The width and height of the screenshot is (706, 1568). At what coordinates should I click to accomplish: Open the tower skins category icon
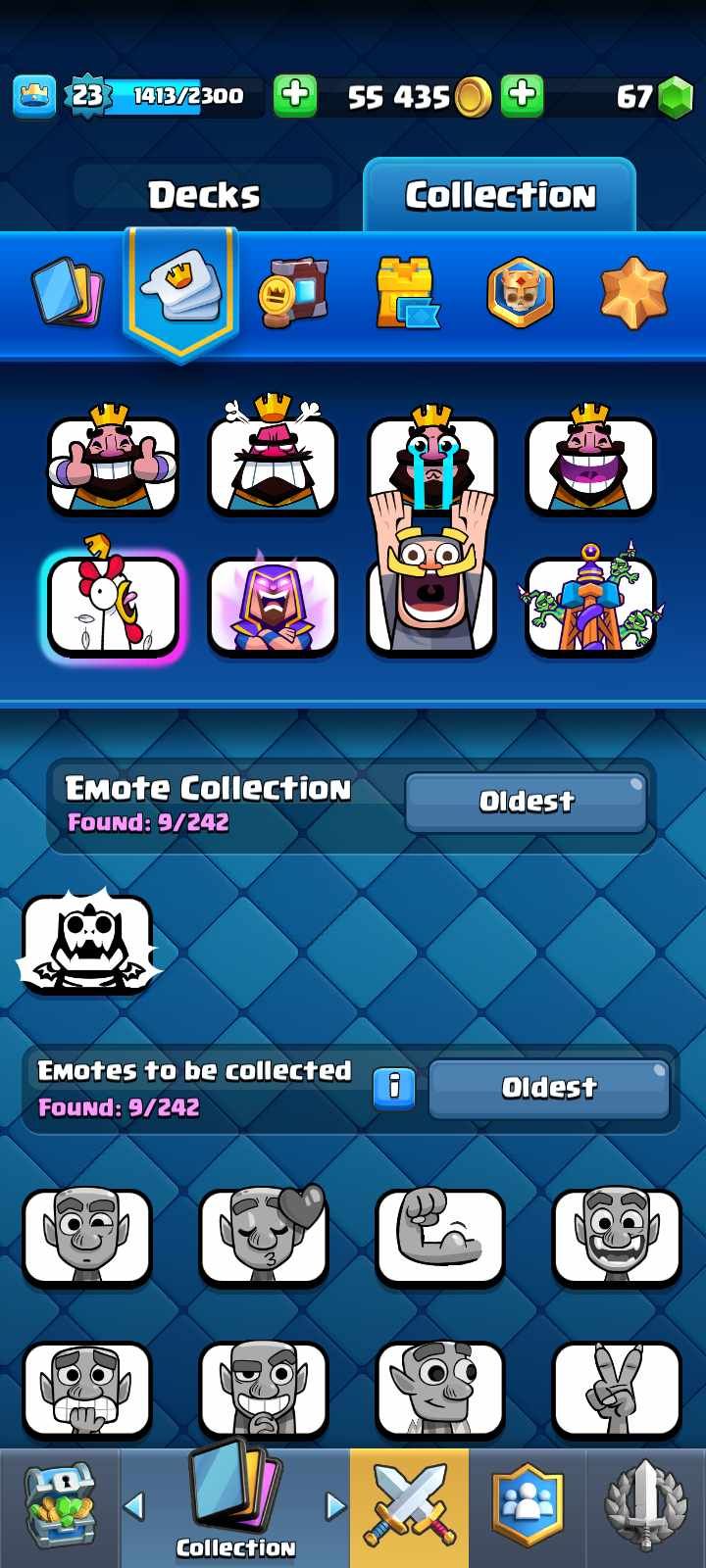pyautogui.click(x=407, y=292)
